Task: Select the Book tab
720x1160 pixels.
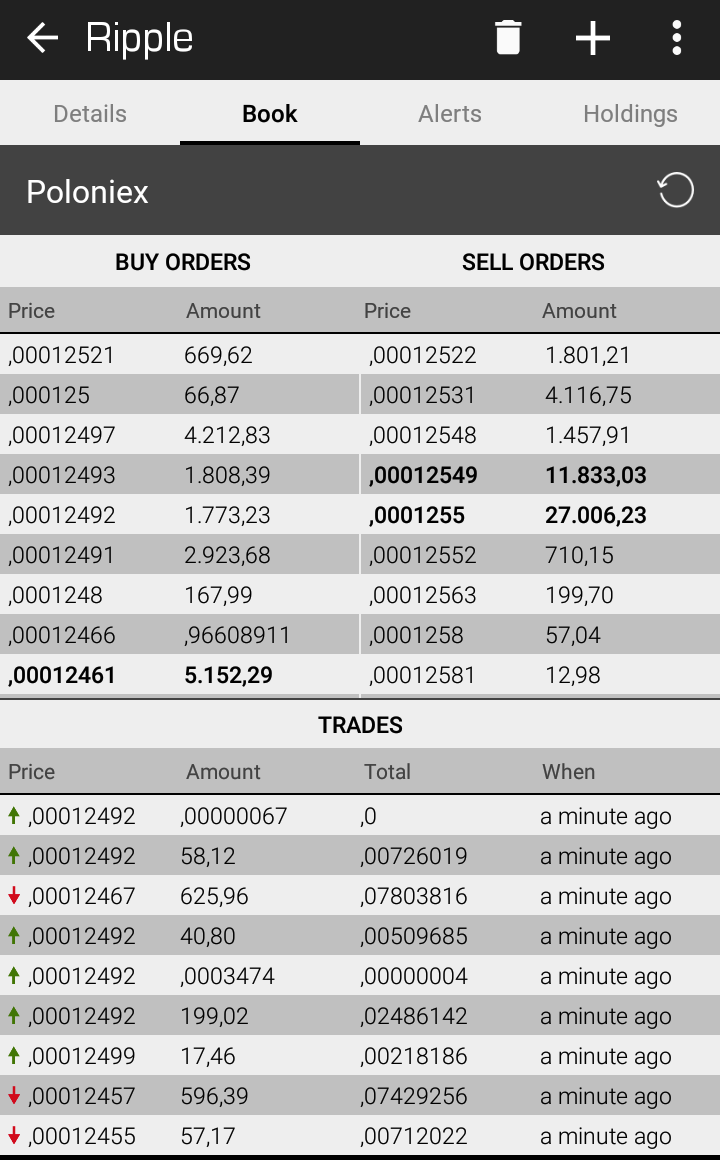Action: (x=269, y=113)
